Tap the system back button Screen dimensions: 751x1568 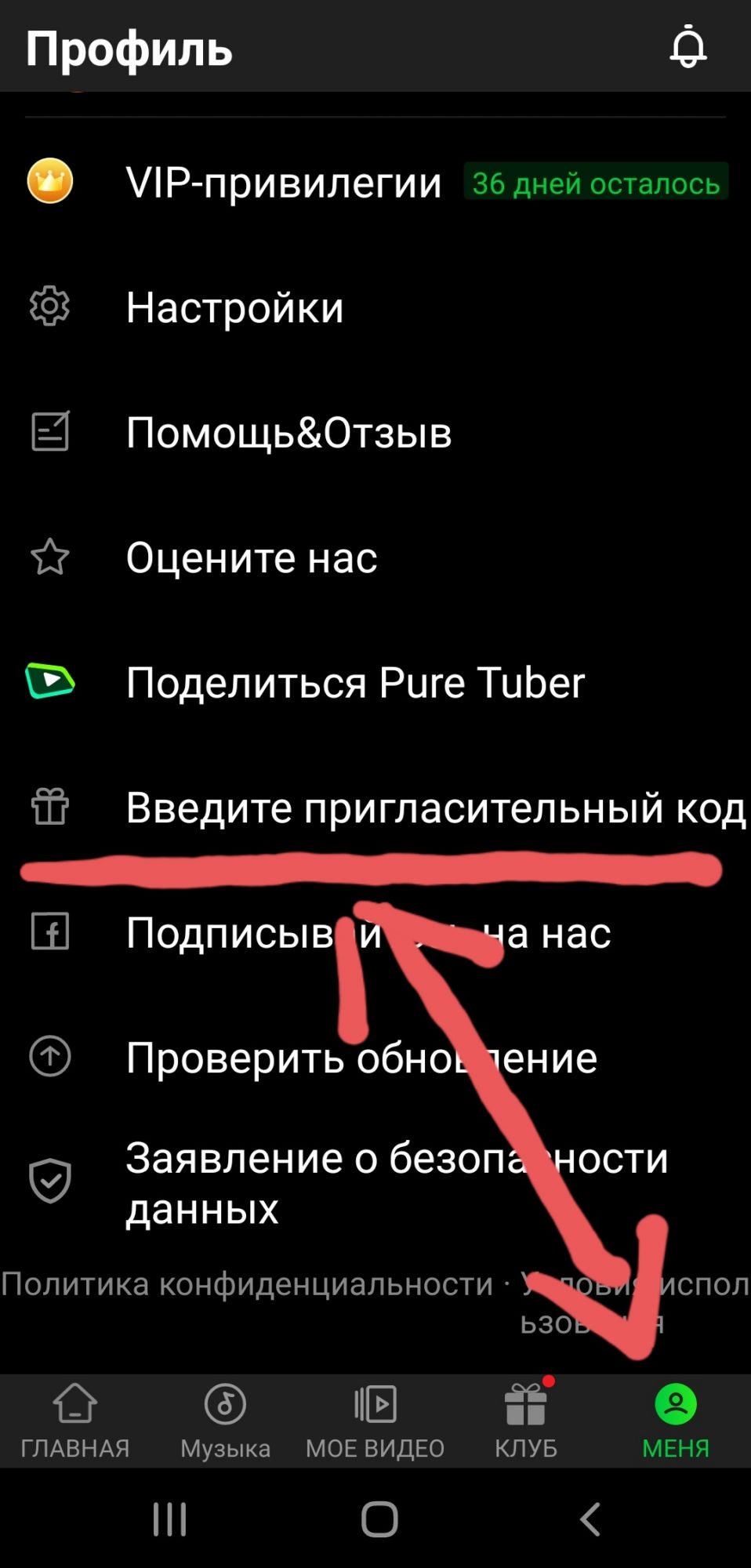tap(590, 1519)
